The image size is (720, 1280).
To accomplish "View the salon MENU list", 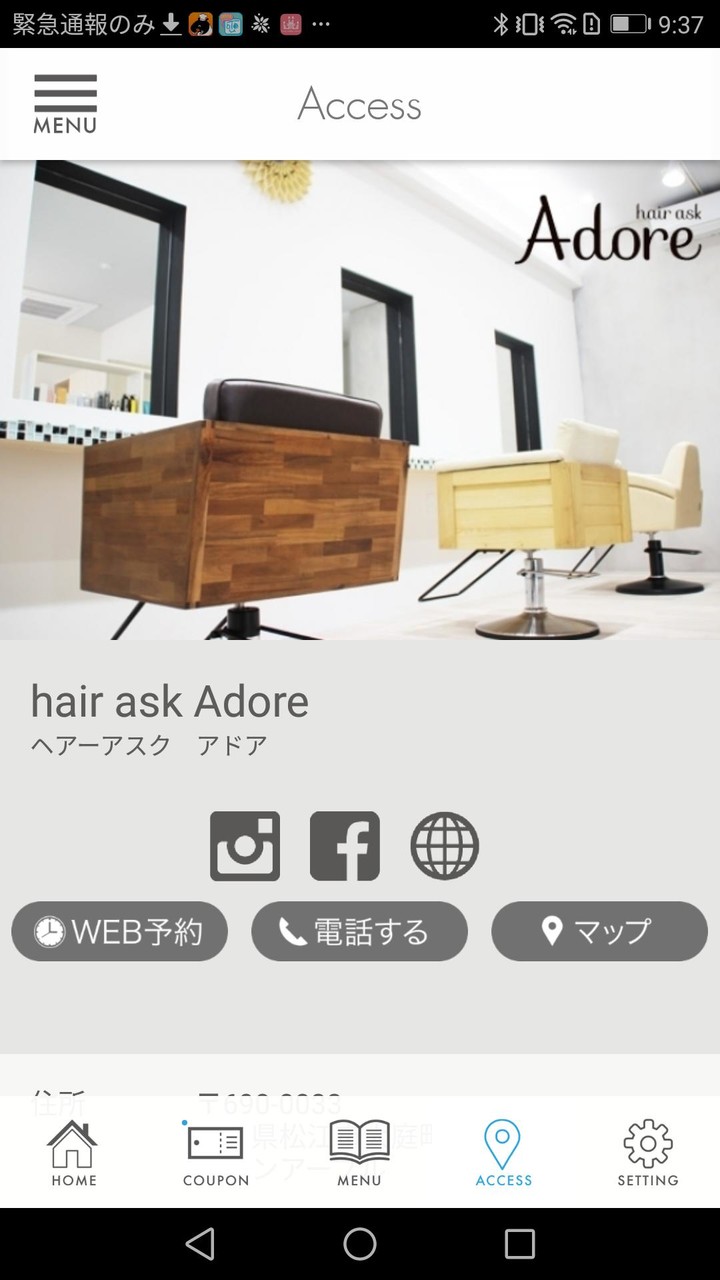I will point(359,1152).
